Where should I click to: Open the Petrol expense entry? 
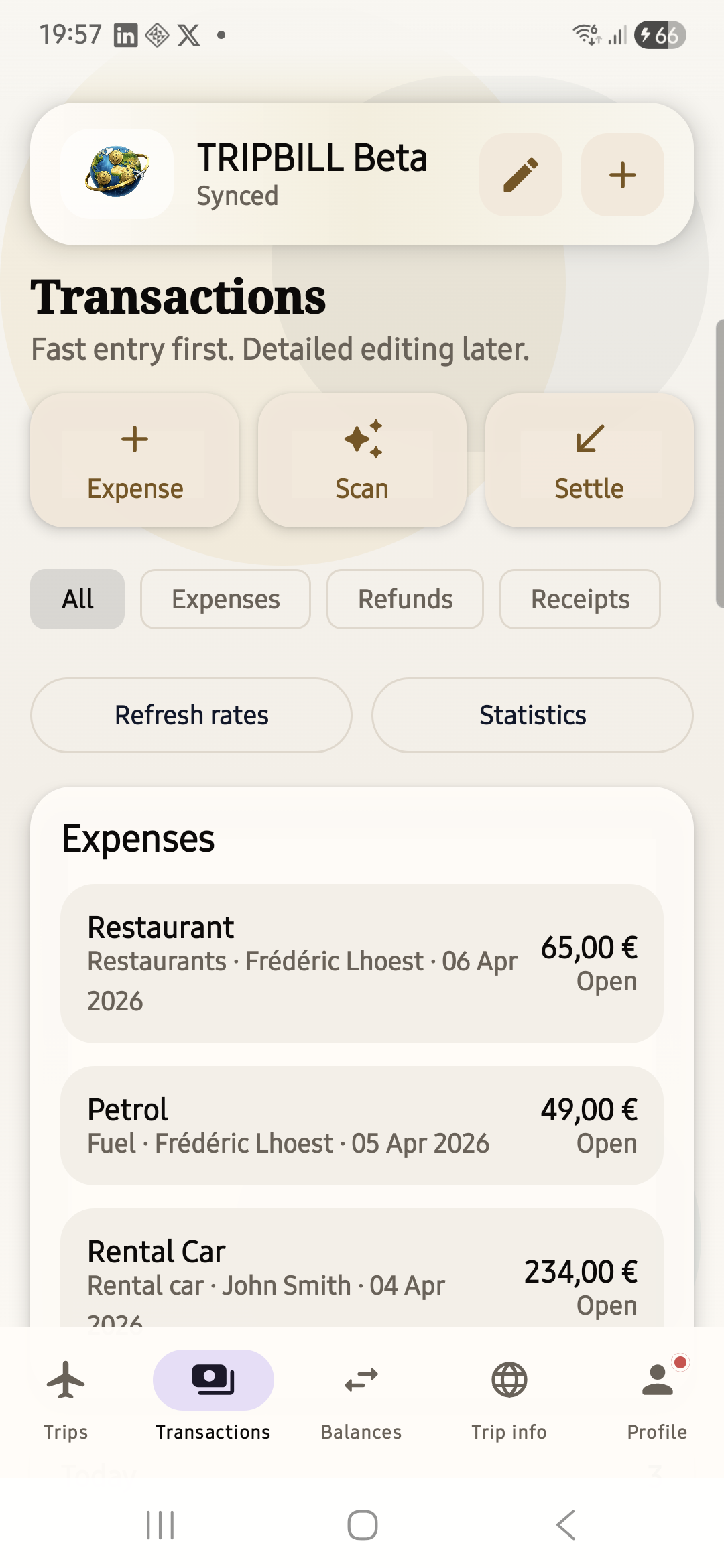(x=362, y=1126)
